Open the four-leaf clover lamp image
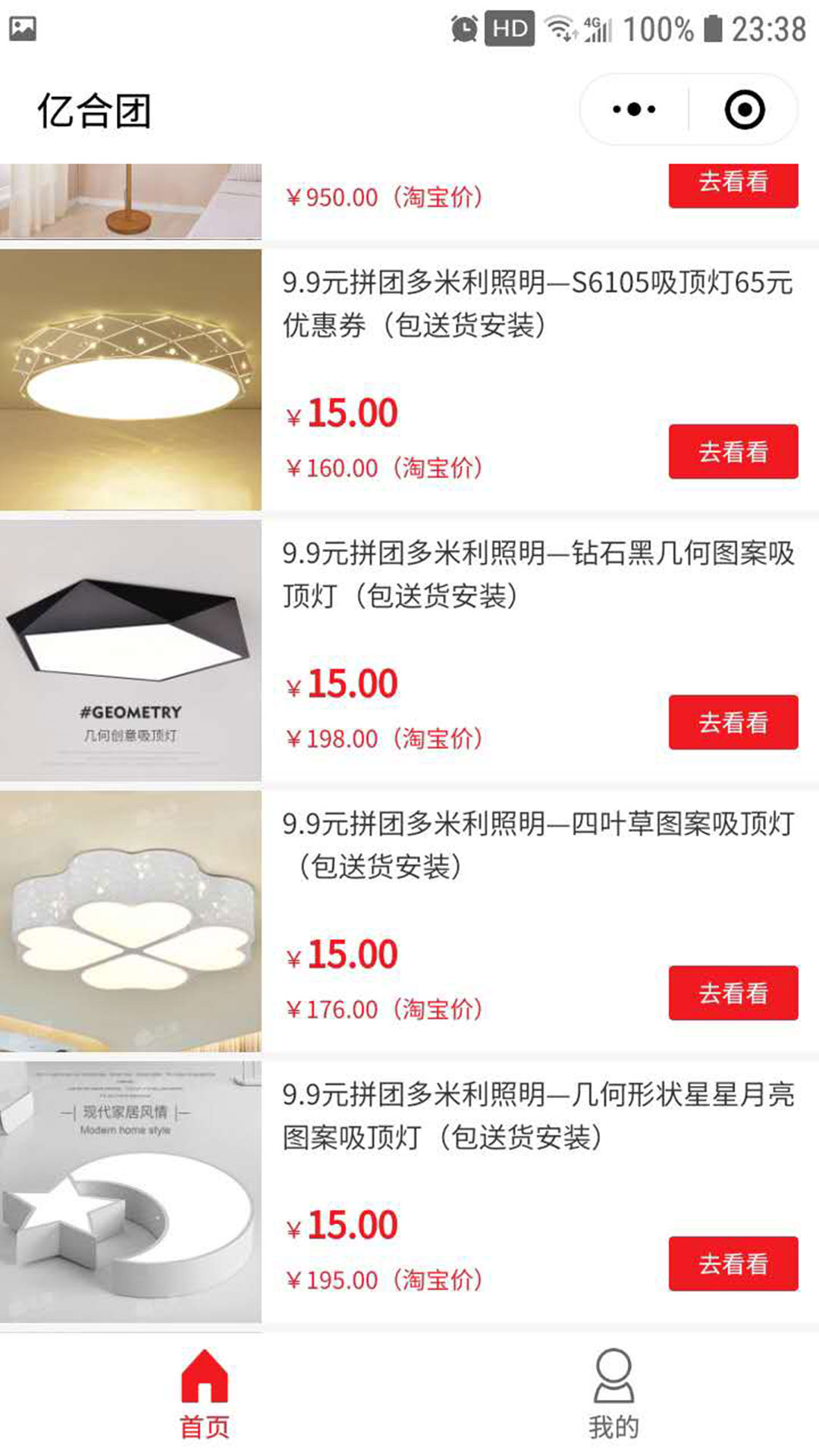 (130, 921)
